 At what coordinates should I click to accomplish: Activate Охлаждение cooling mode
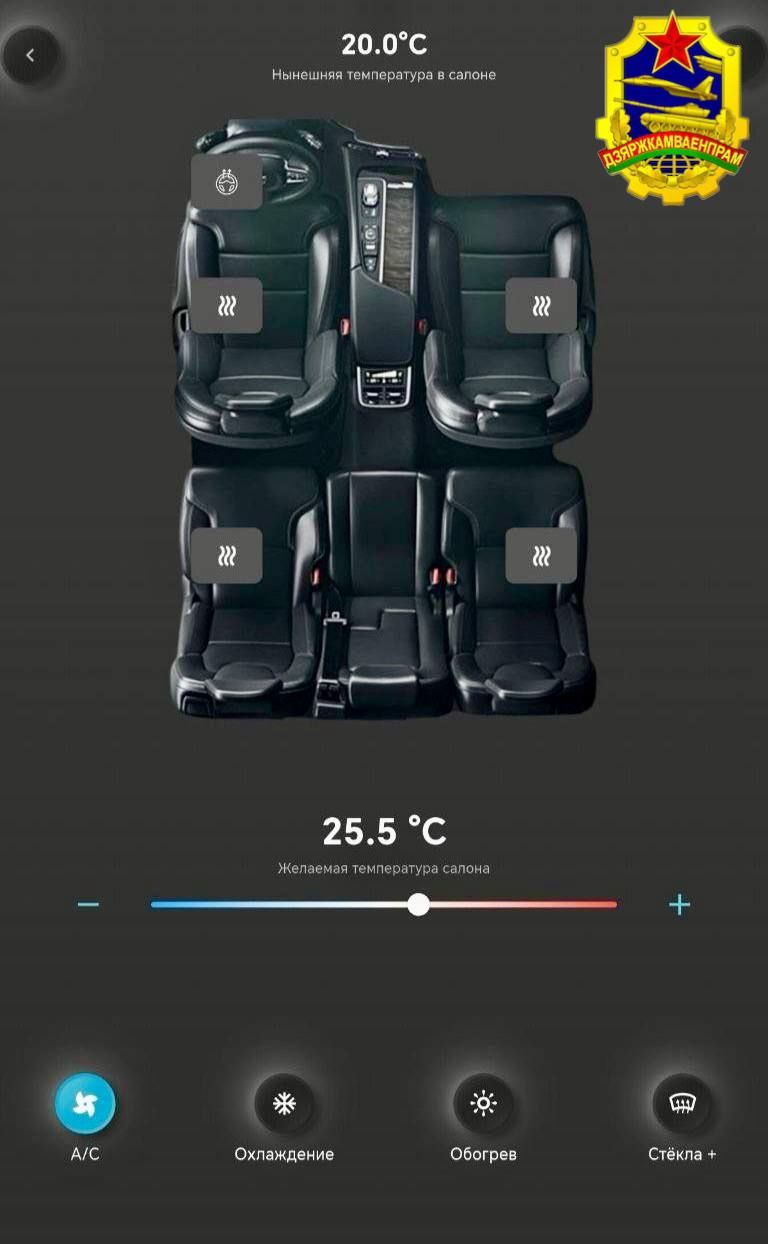tap(285, 1105)
